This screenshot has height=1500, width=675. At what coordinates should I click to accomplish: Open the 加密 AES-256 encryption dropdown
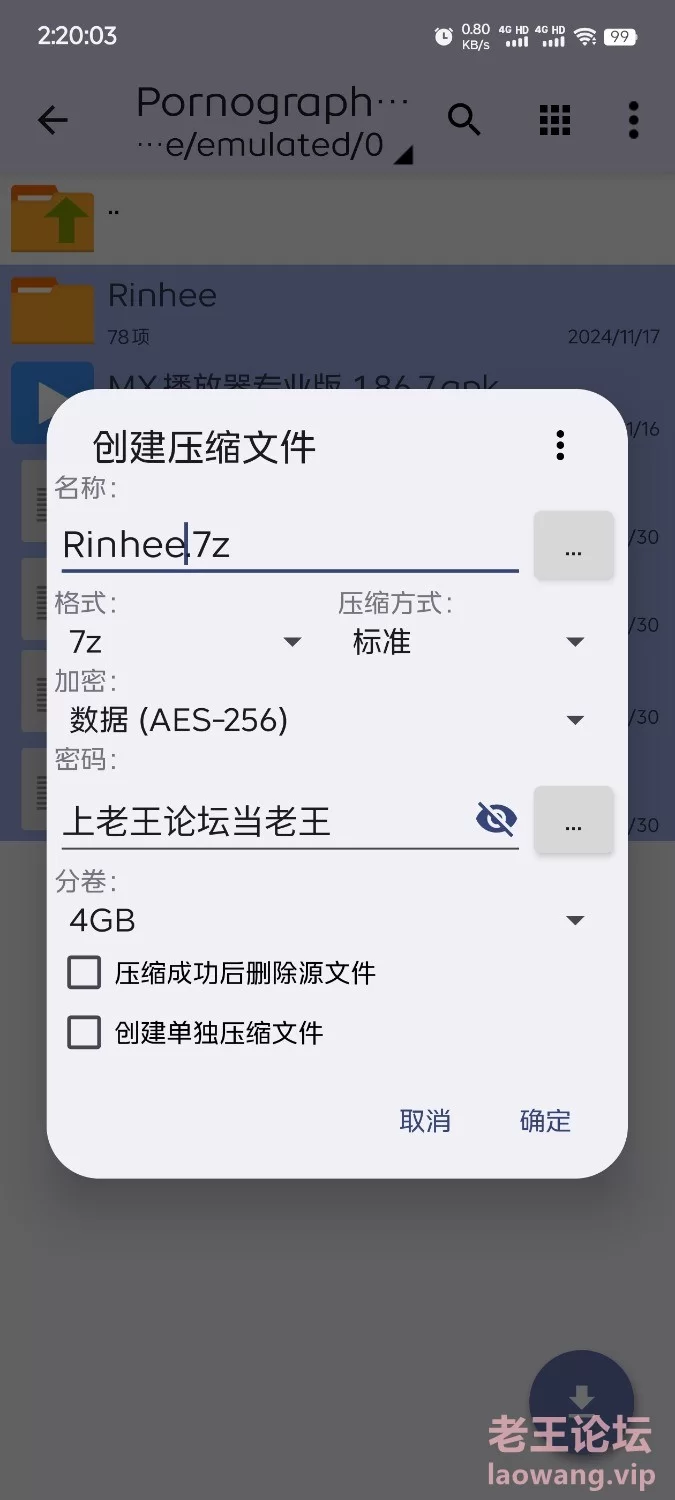pos(327,720)
